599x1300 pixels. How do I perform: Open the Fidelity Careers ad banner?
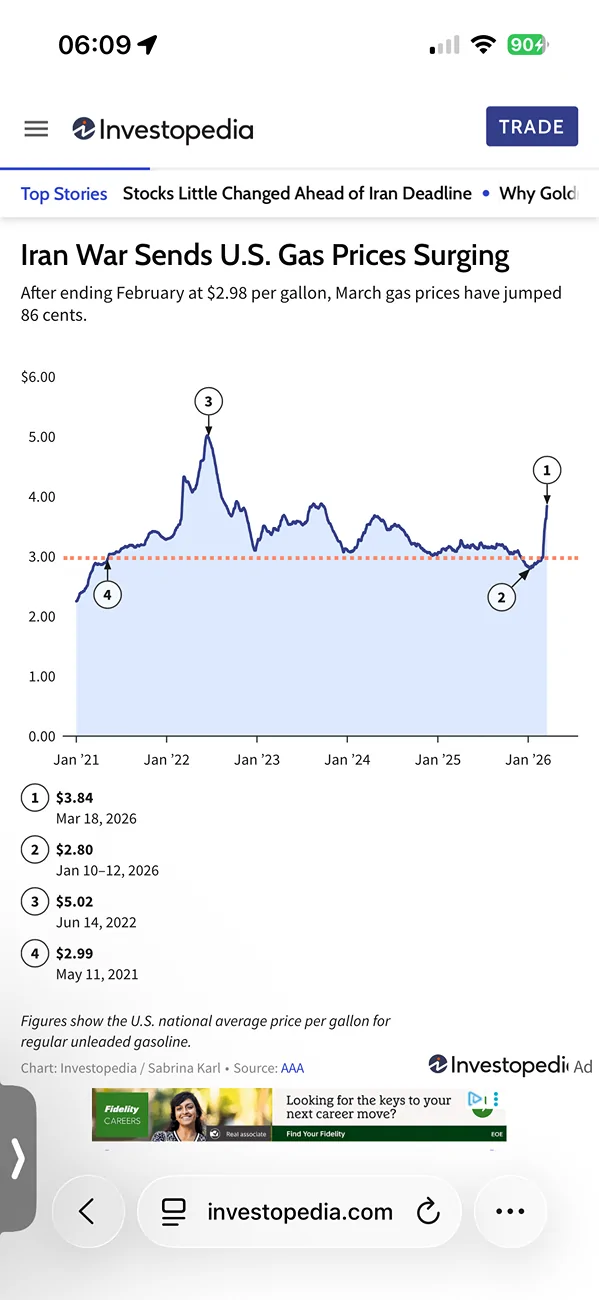299,1115
